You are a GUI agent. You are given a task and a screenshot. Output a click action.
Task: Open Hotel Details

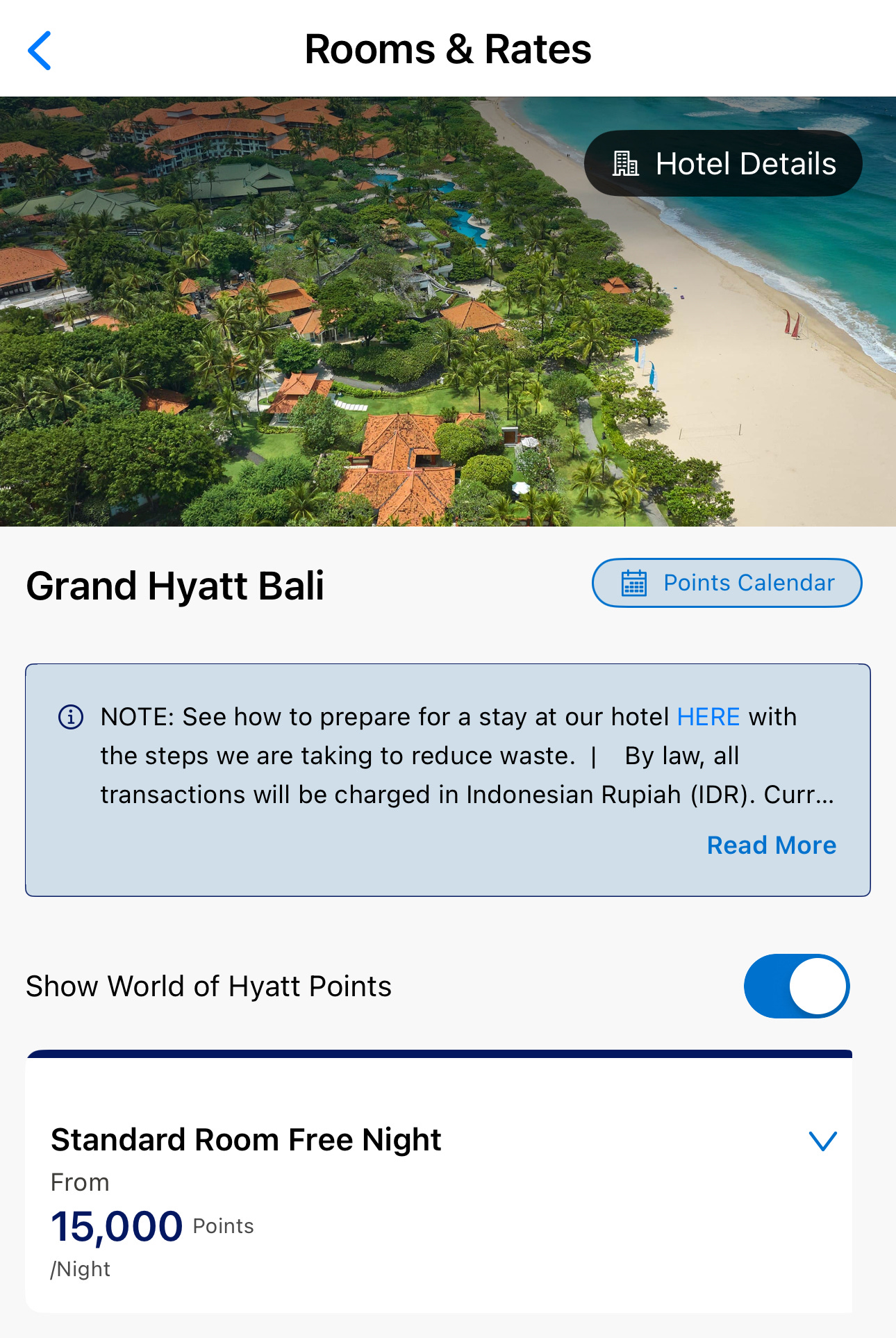723,164
